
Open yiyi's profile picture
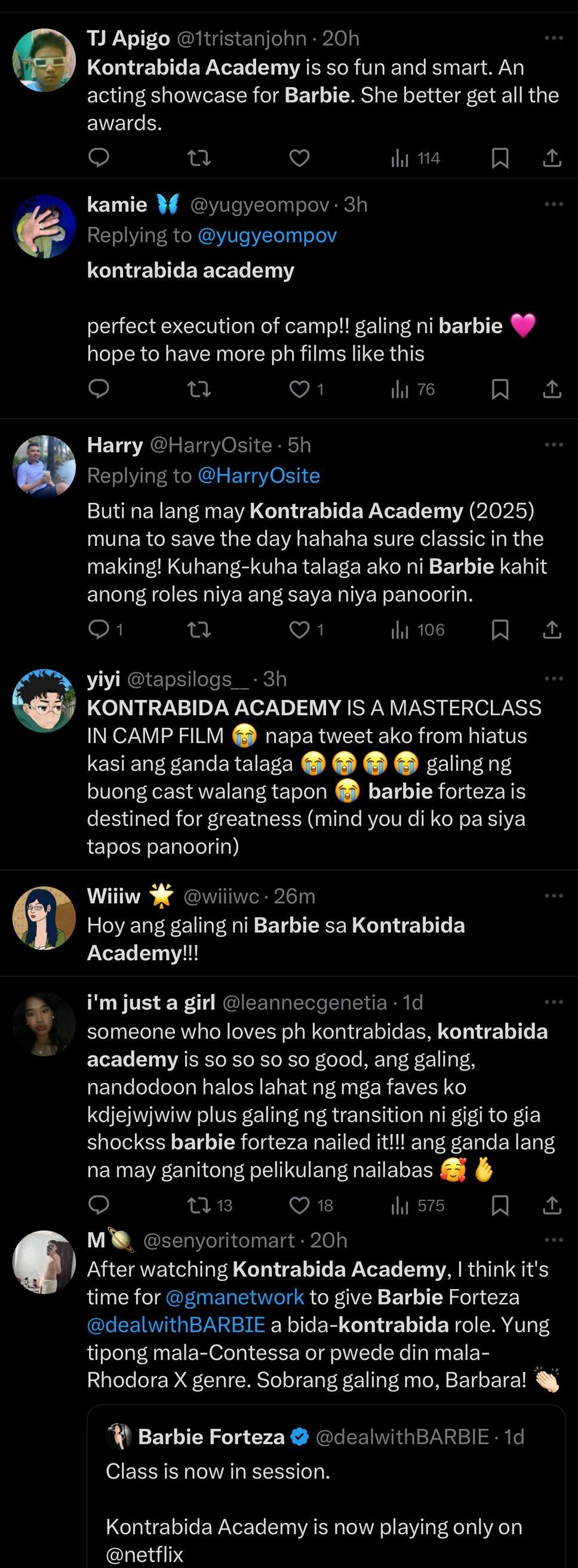(x=44, y=700)
